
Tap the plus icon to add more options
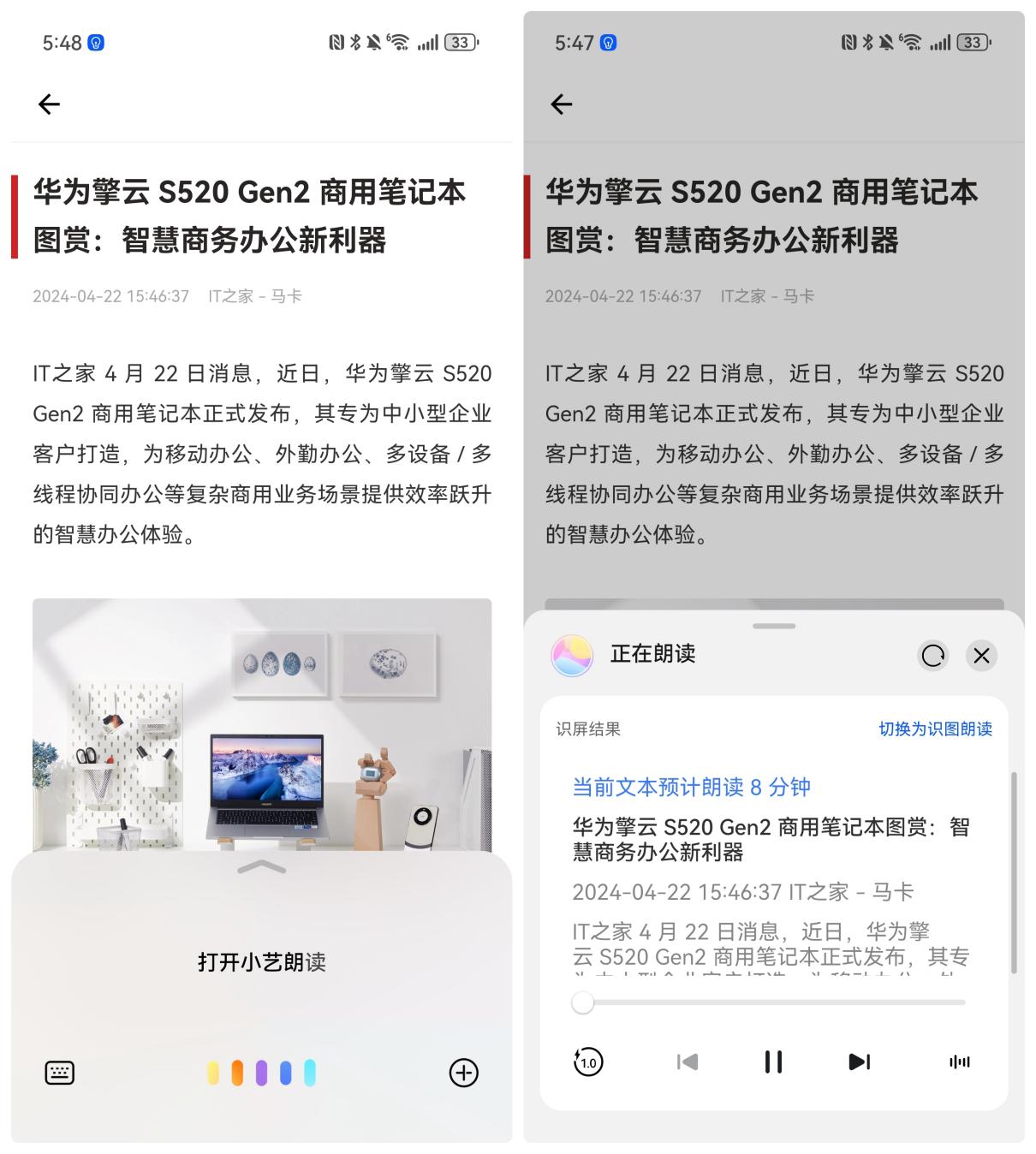[463, 1072]
